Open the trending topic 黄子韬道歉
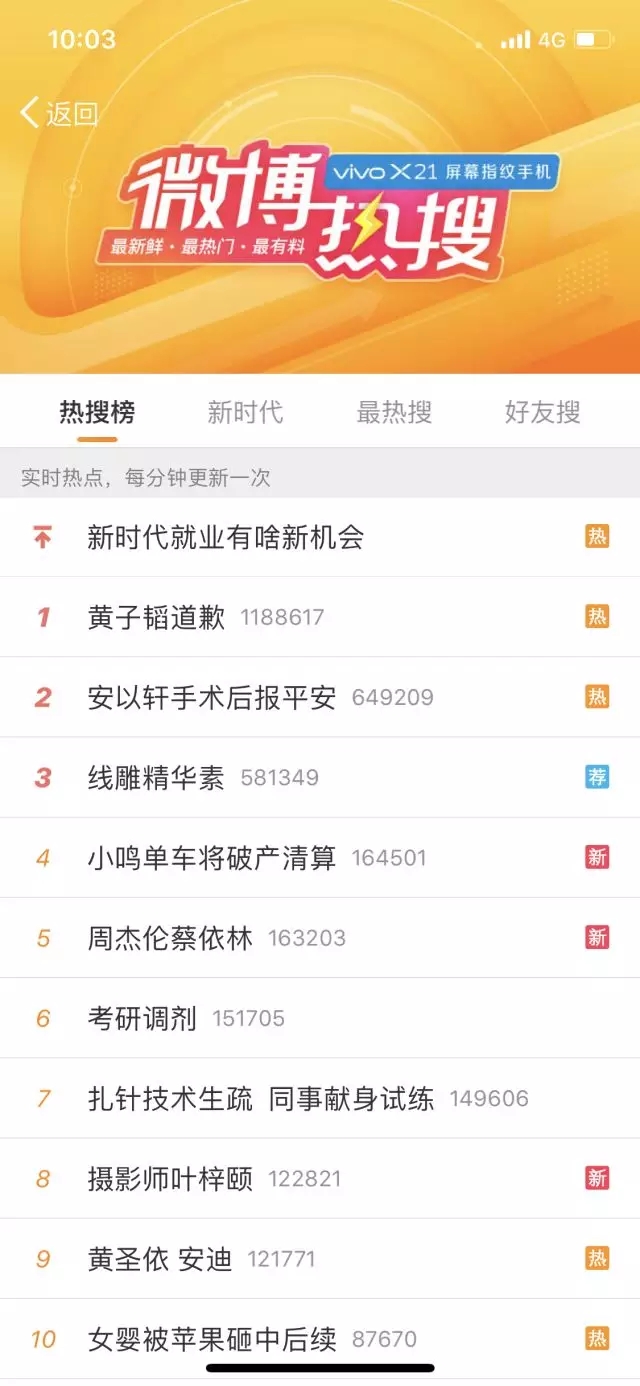The image size is (640, 1386). (157, 617)
